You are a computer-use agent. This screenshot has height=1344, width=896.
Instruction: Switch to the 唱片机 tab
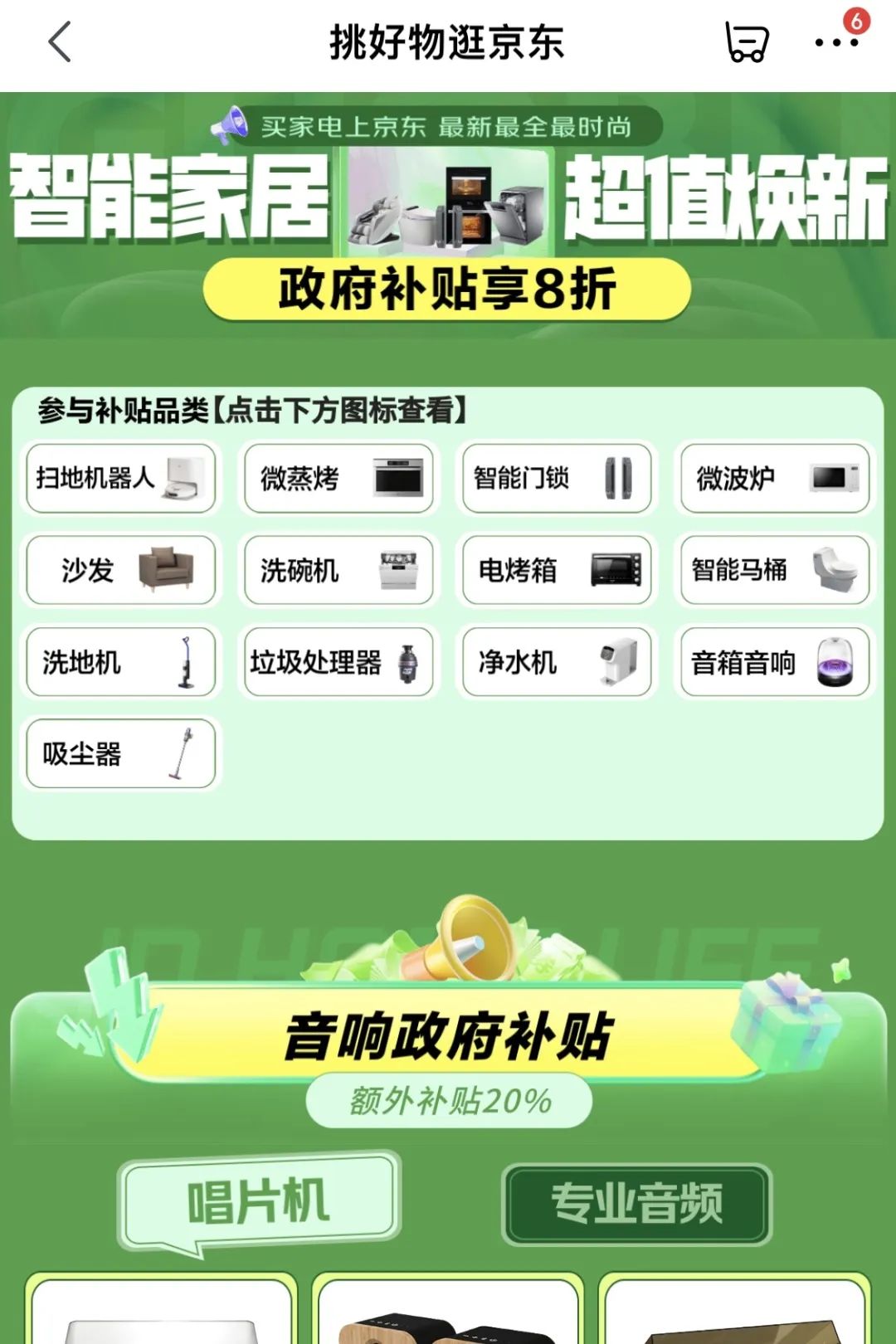[259, 1200]
